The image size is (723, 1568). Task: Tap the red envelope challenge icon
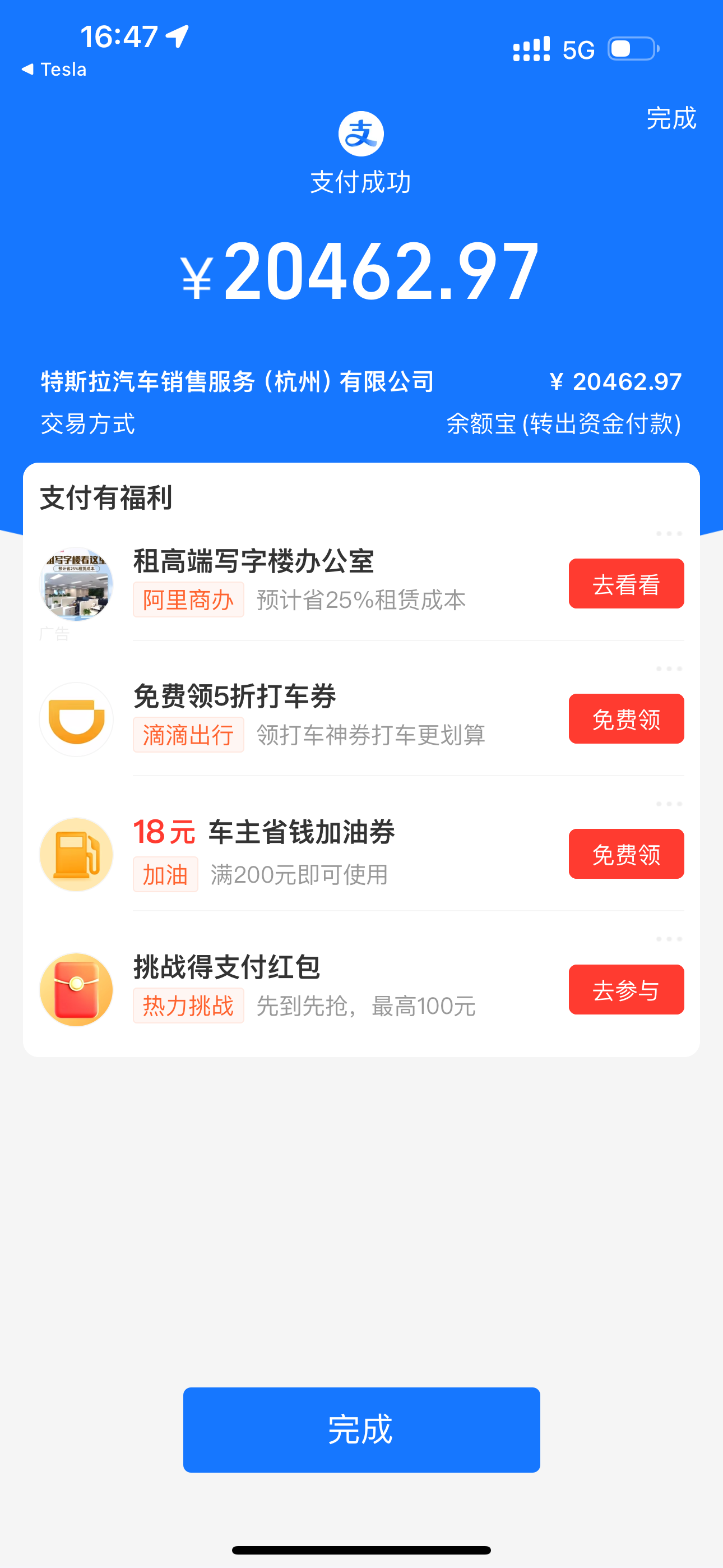pyautogui.click(x=76, y=990)
